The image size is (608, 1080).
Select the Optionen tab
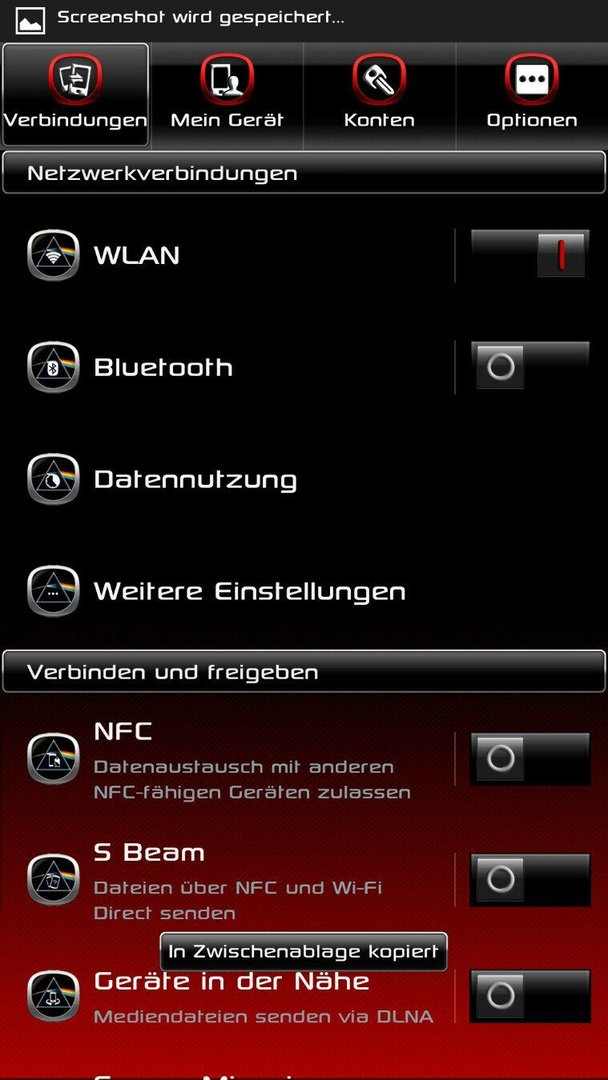tap(531, 94)
